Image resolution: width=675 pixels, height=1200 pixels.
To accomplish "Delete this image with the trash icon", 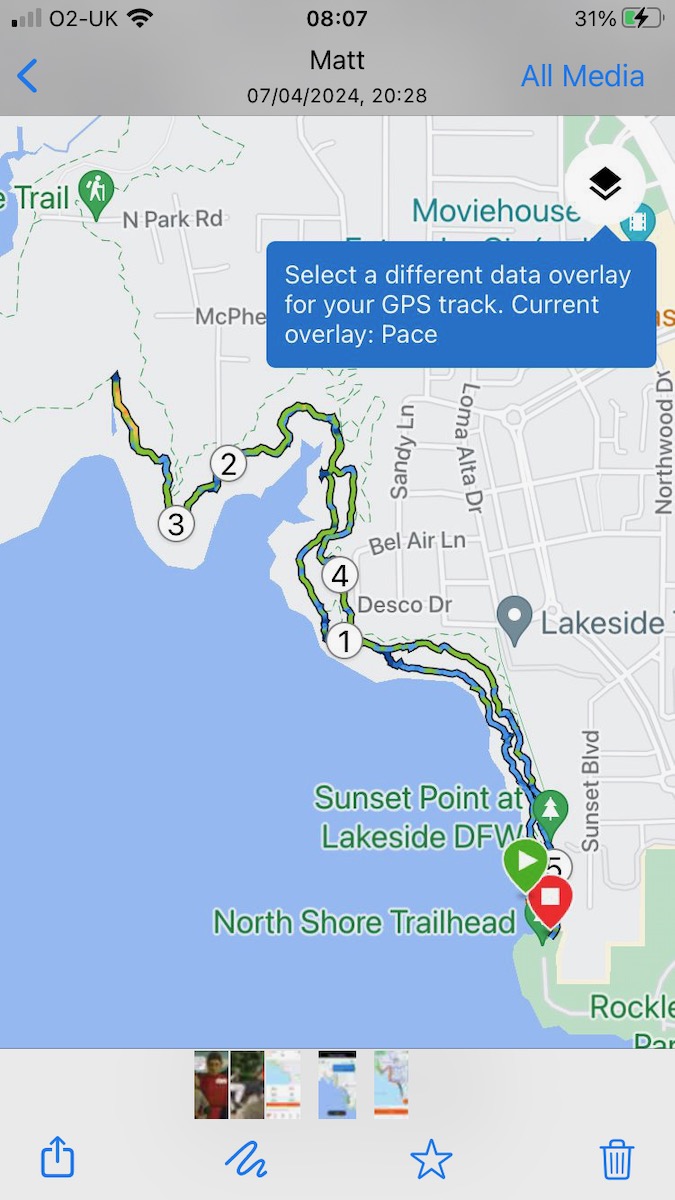I will point(617,1159).
